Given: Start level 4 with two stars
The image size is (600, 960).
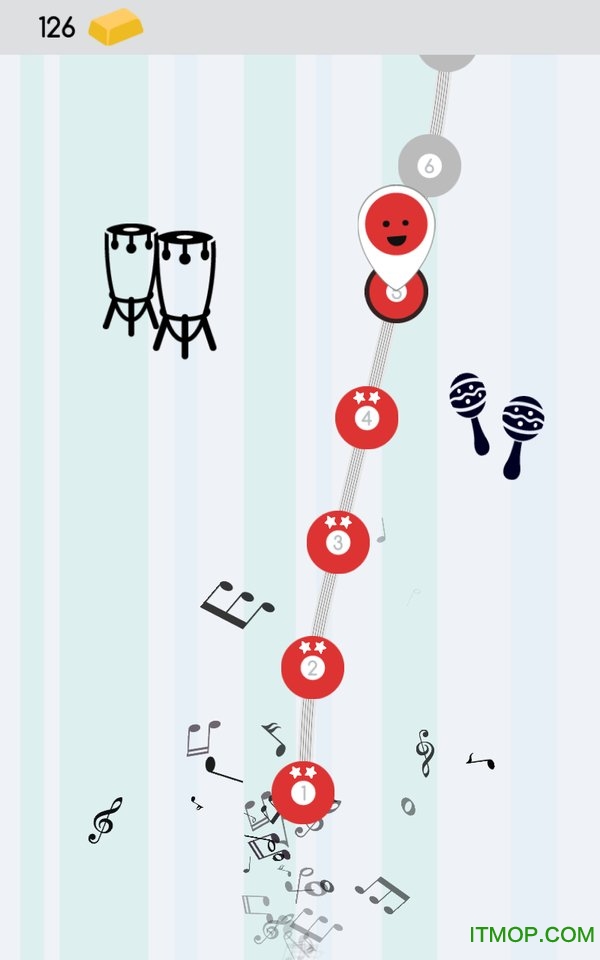Looking at the screenshot, I should pyautogui.click(x=366, y=417).
